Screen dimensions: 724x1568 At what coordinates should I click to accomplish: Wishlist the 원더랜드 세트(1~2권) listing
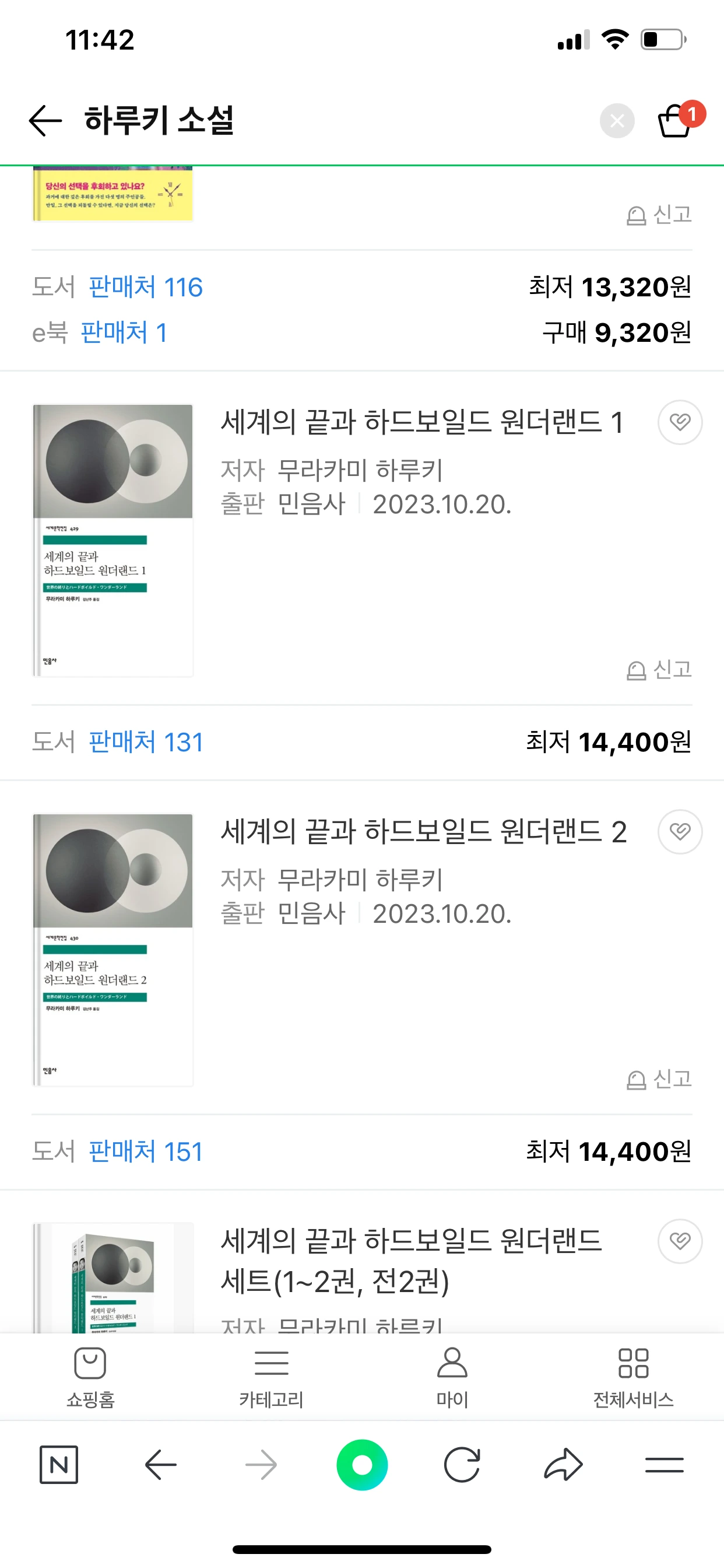click(x=680, y=1241)
